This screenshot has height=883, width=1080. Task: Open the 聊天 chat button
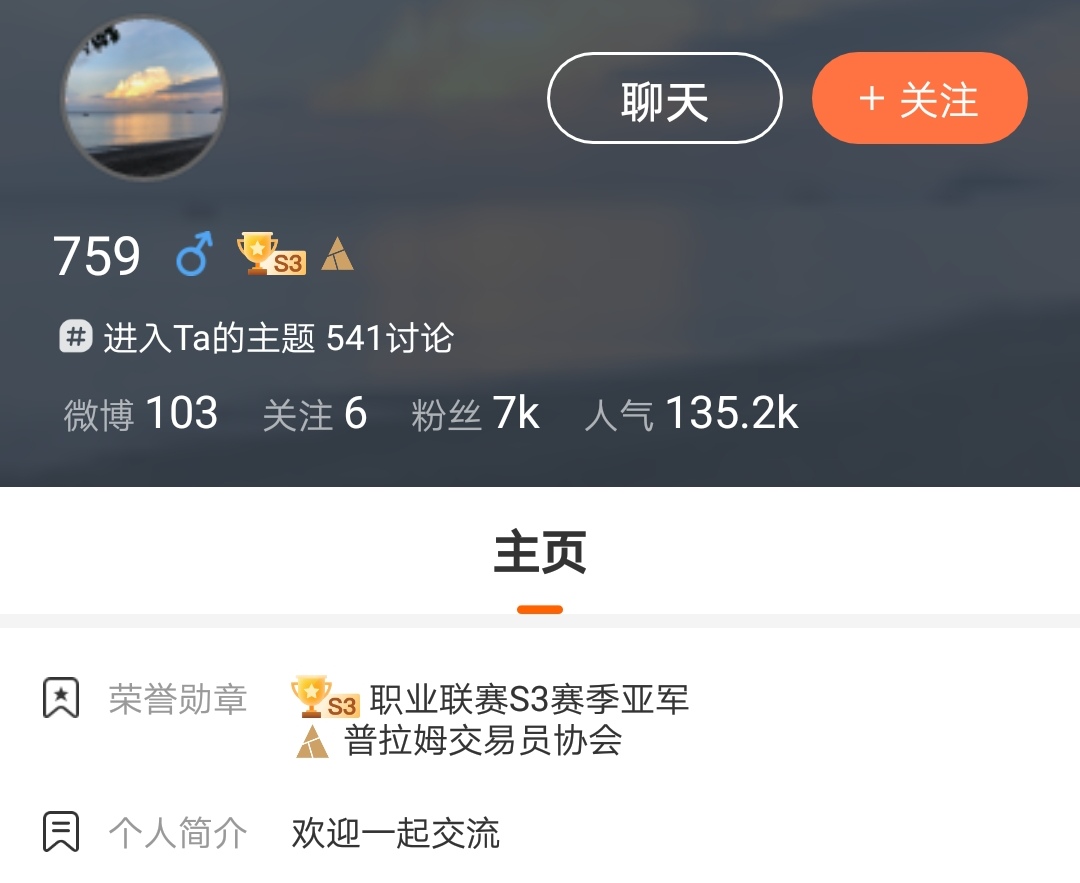click(665, 98)
